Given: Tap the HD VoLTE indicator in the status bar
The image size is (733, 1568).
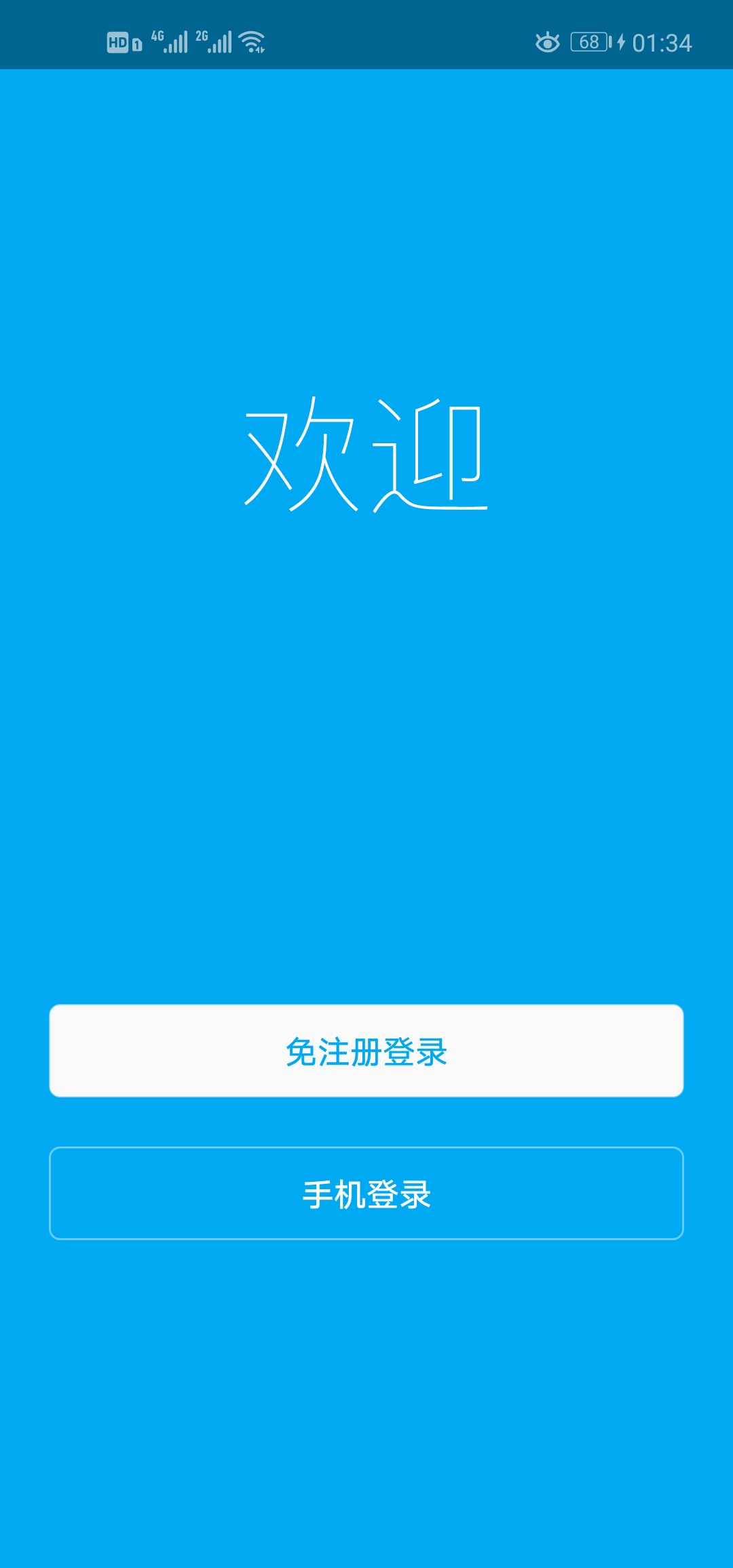Looking at the screenshot, I should pyautogui.click(x=116, y=42).
